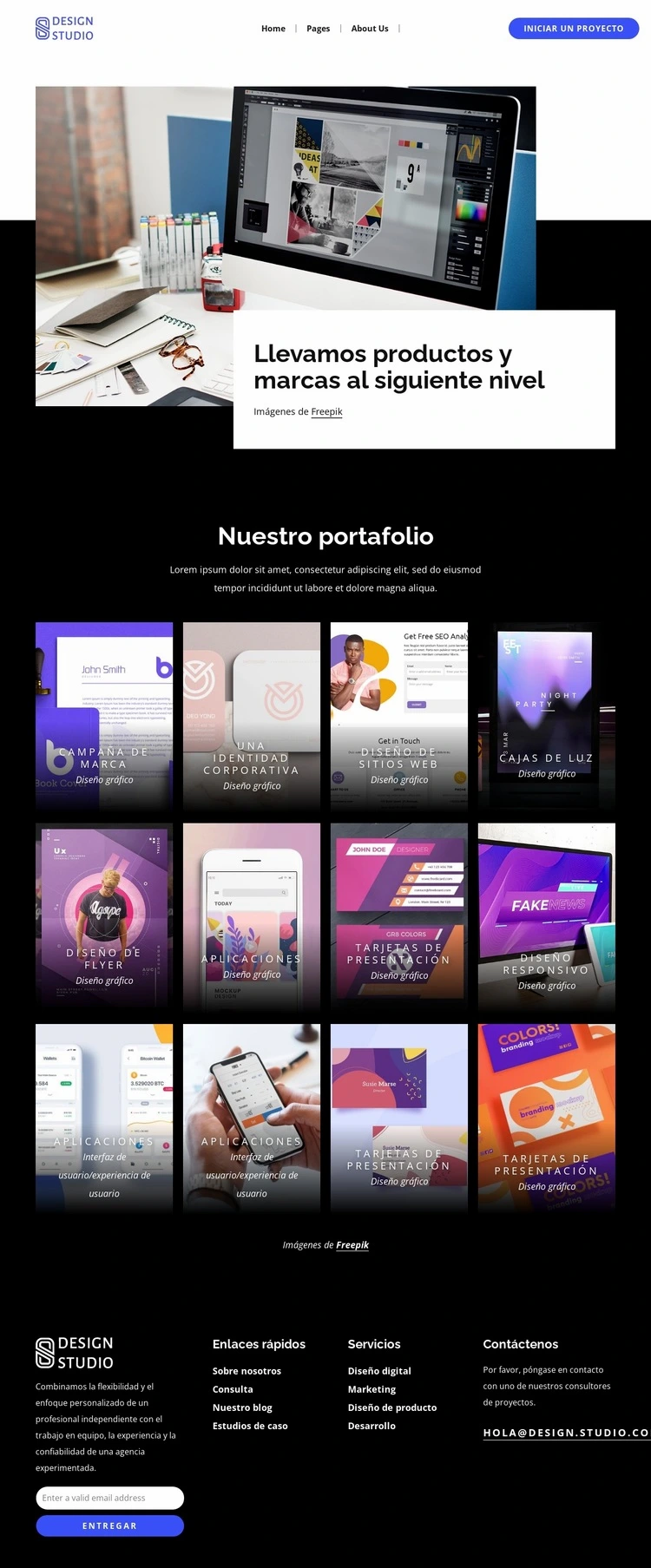Open the Home navigation link

(x=273, y=29)
